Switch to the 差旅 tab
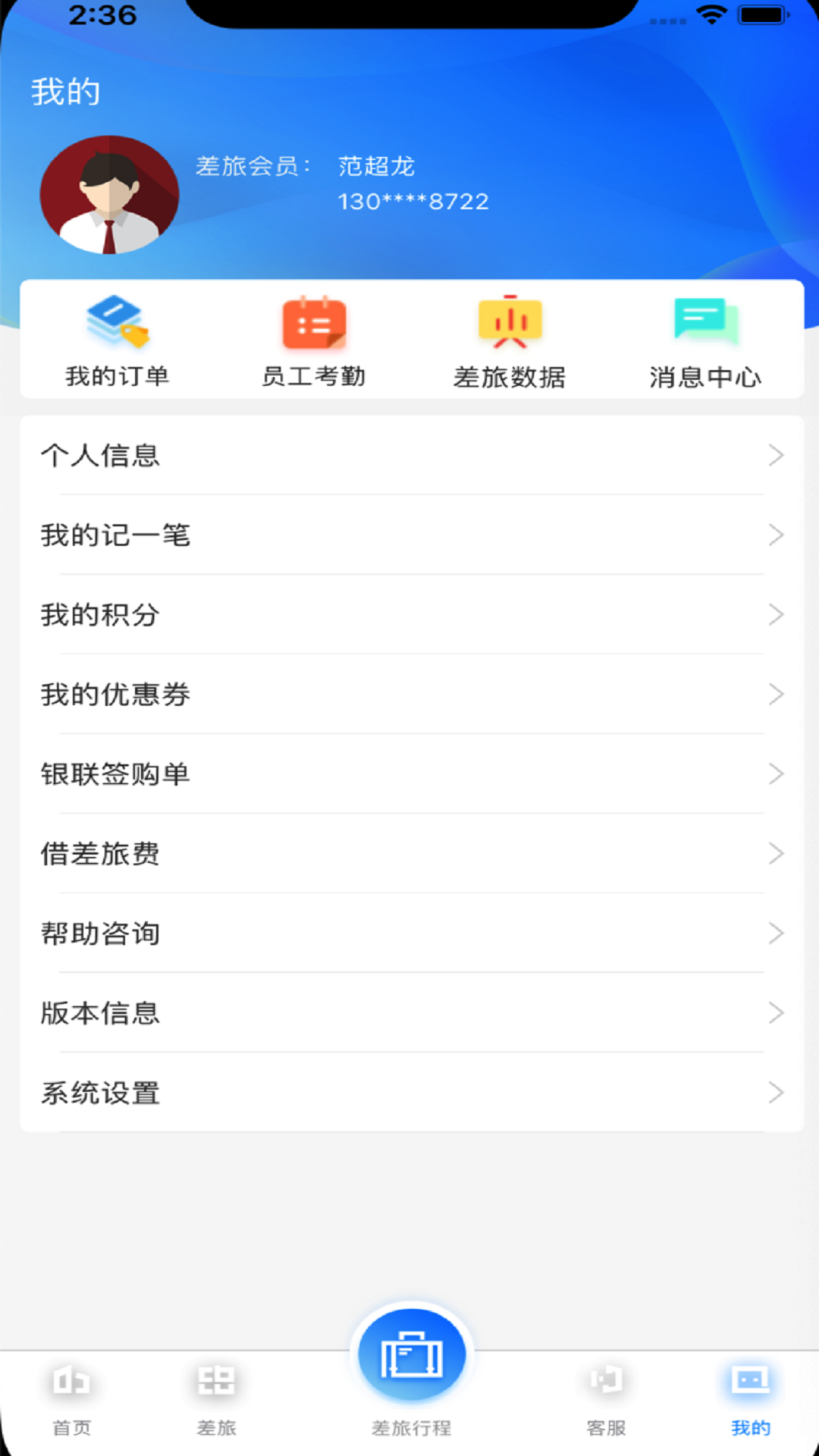This screenshot has width=819, height=1456. (216, 1399)
